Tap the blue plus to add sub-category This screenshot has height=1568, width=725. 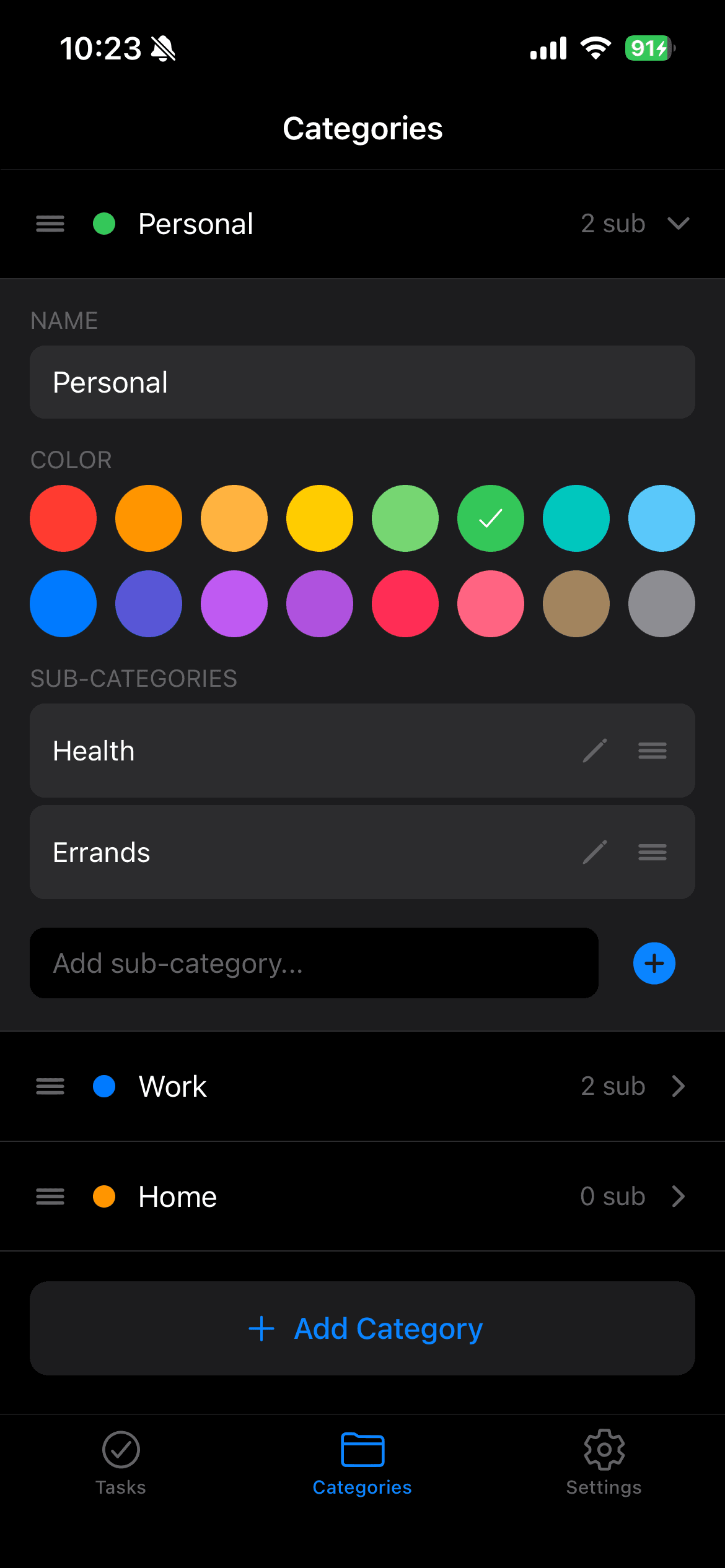653,963
